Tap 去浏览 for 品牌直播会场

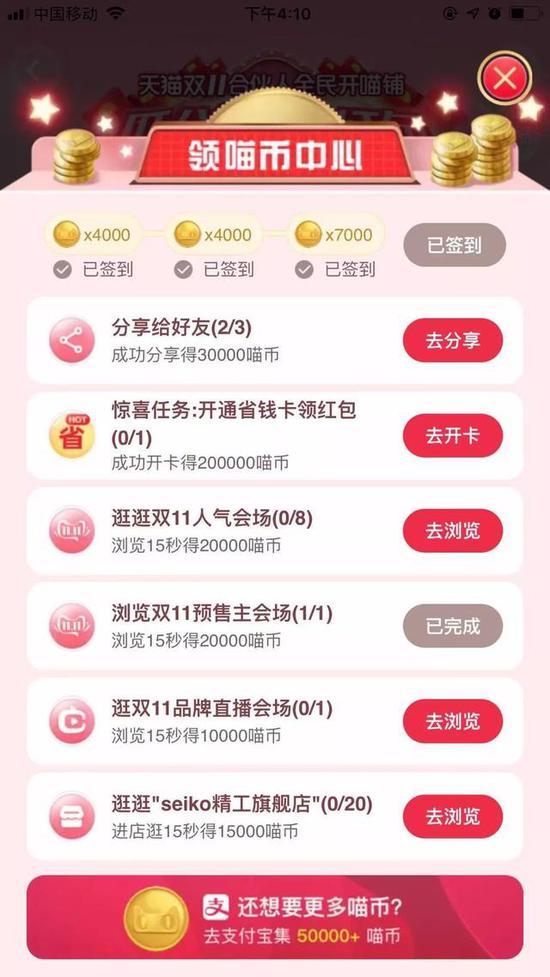coord(453,721)
